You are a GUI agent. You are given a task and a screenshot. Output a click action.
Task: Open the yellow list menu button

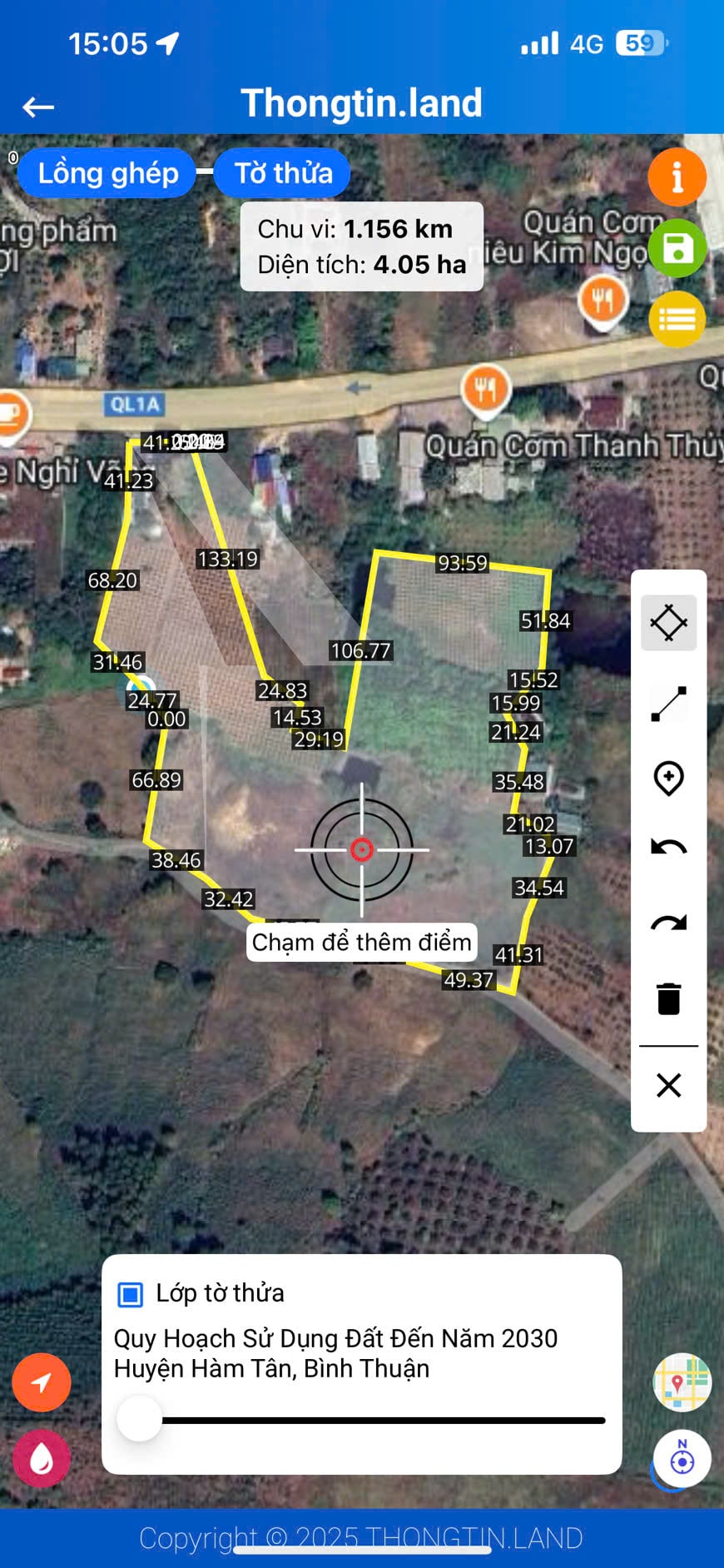tap(677, 319)
